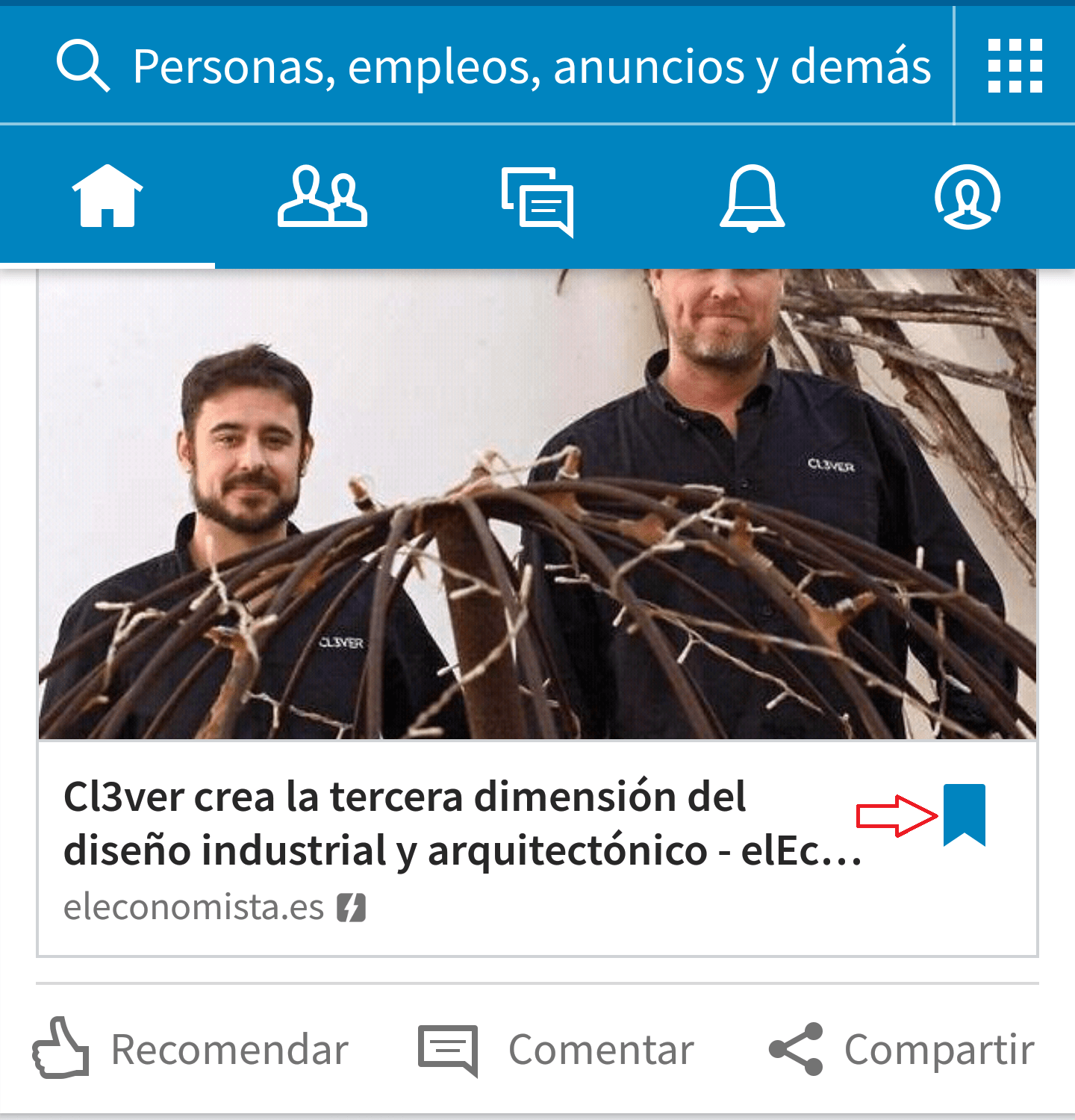This screenshot has width=1075, height=1120.
Task: Tap Recomendar to like the post
Action: pyautogui.click(x=191, y=1049)
